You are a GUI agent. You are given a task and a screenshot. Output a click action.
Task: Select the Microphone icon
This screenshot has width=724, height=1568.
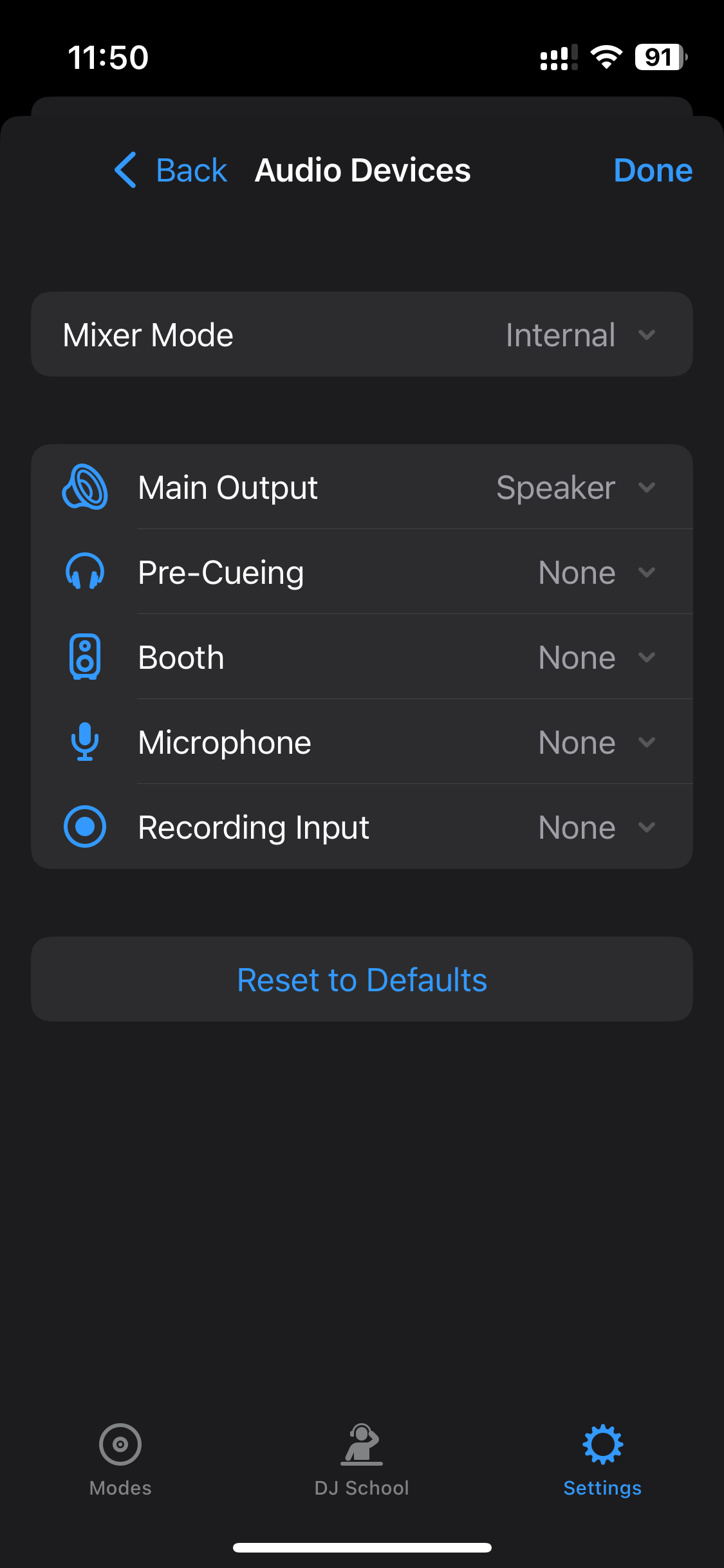coord(86,742)
